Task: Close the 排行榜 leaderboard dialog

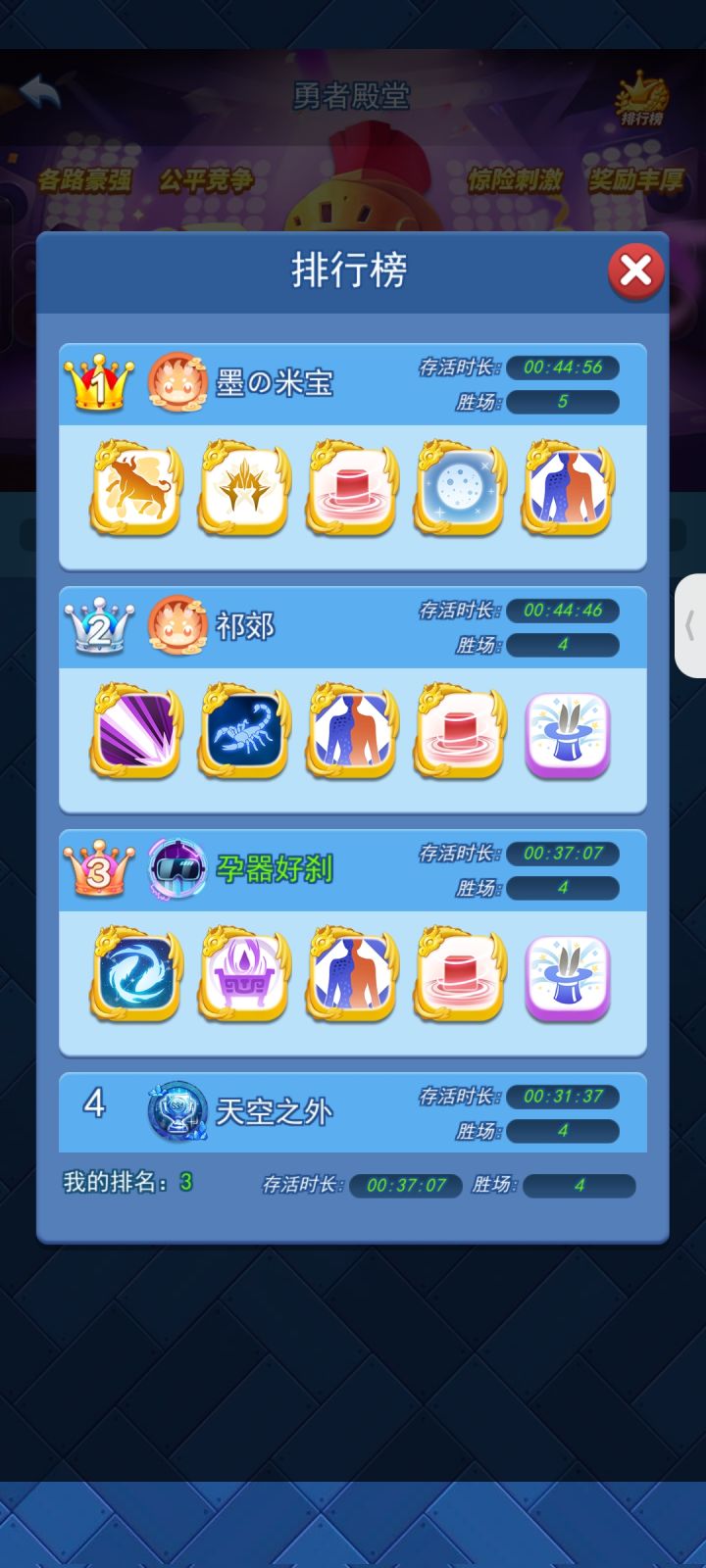Action: pos(635,270)
